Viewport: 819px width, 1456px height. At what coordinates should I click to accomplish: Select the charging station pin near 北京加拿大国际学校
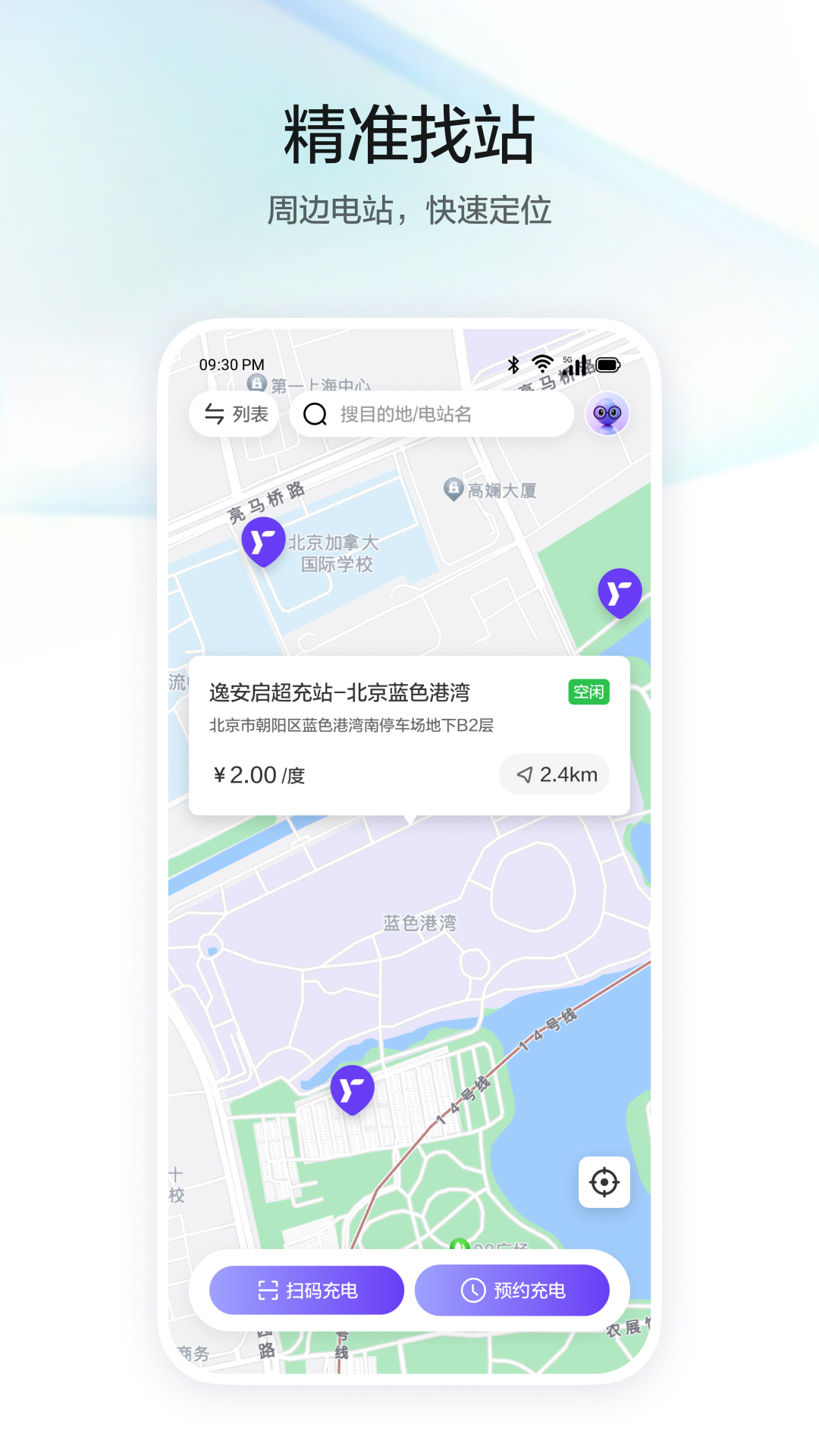tap(264, 542)
